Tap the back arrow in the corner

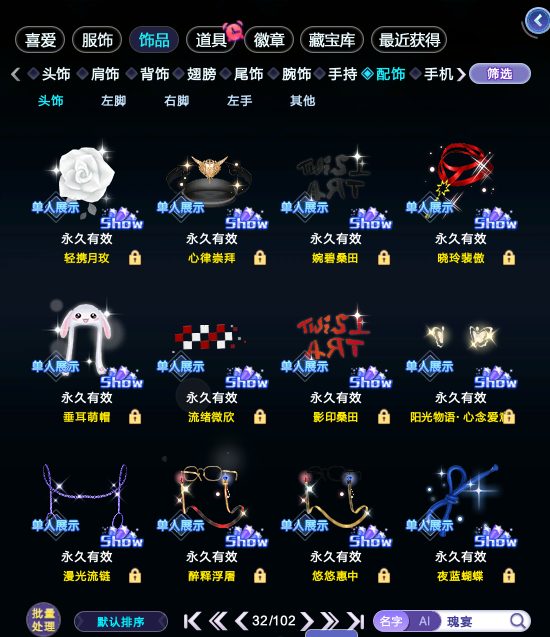pyautogui.click(x=537, y=20)
